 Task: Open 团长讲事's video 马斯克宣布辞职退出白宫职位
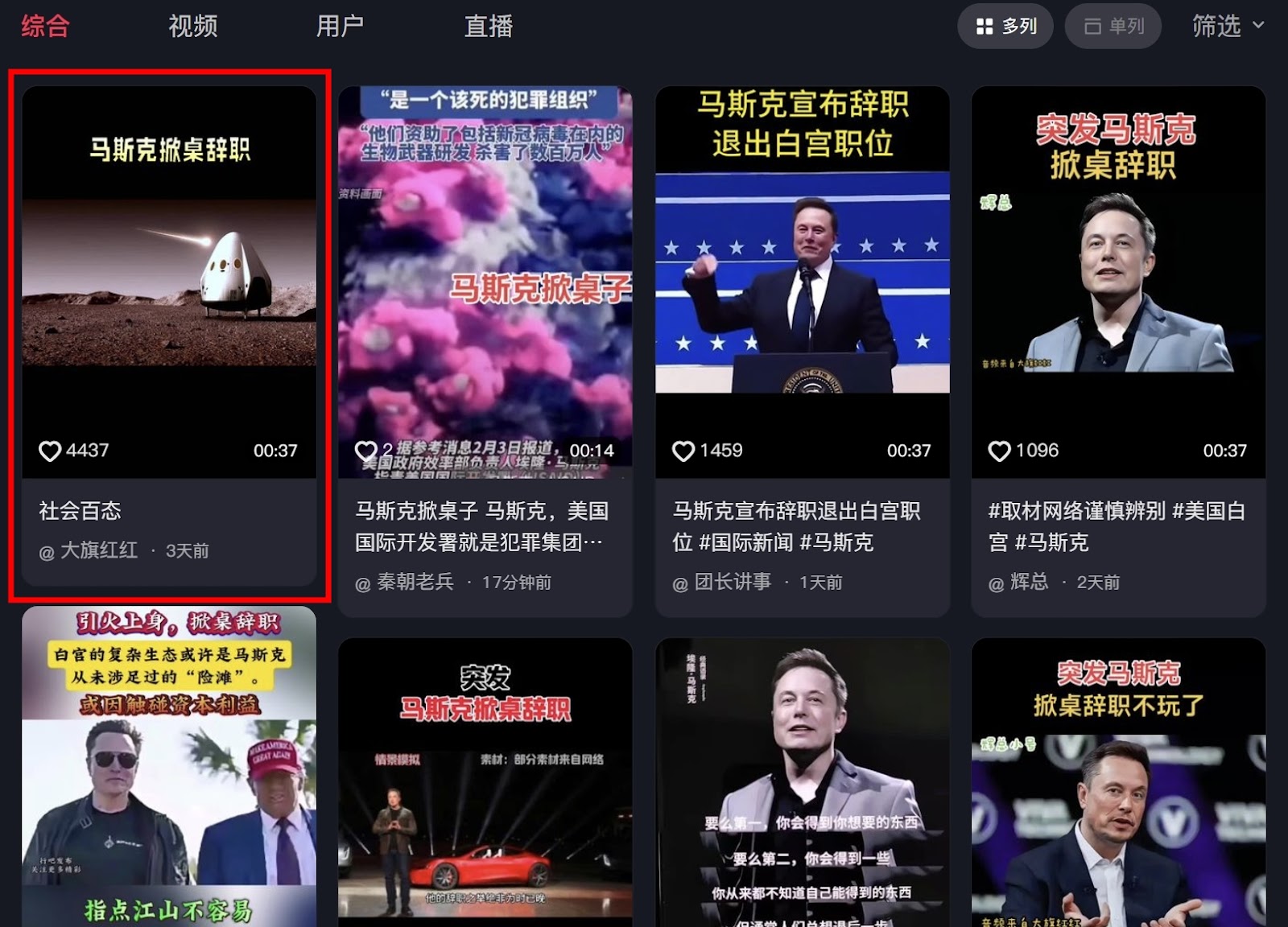coord(802,282)
